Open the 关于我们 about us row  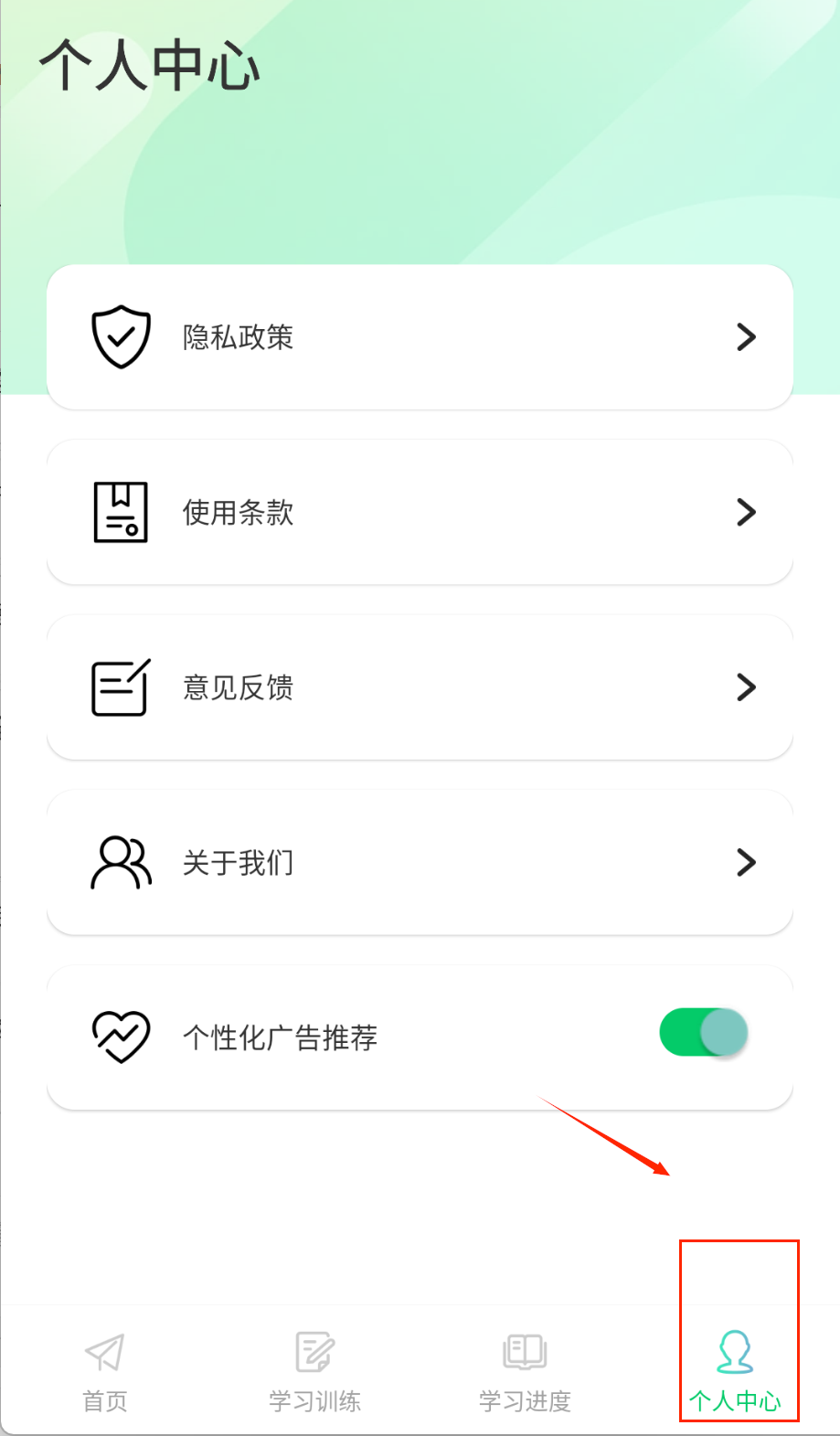pyautogui.click(x=419, y=862)
